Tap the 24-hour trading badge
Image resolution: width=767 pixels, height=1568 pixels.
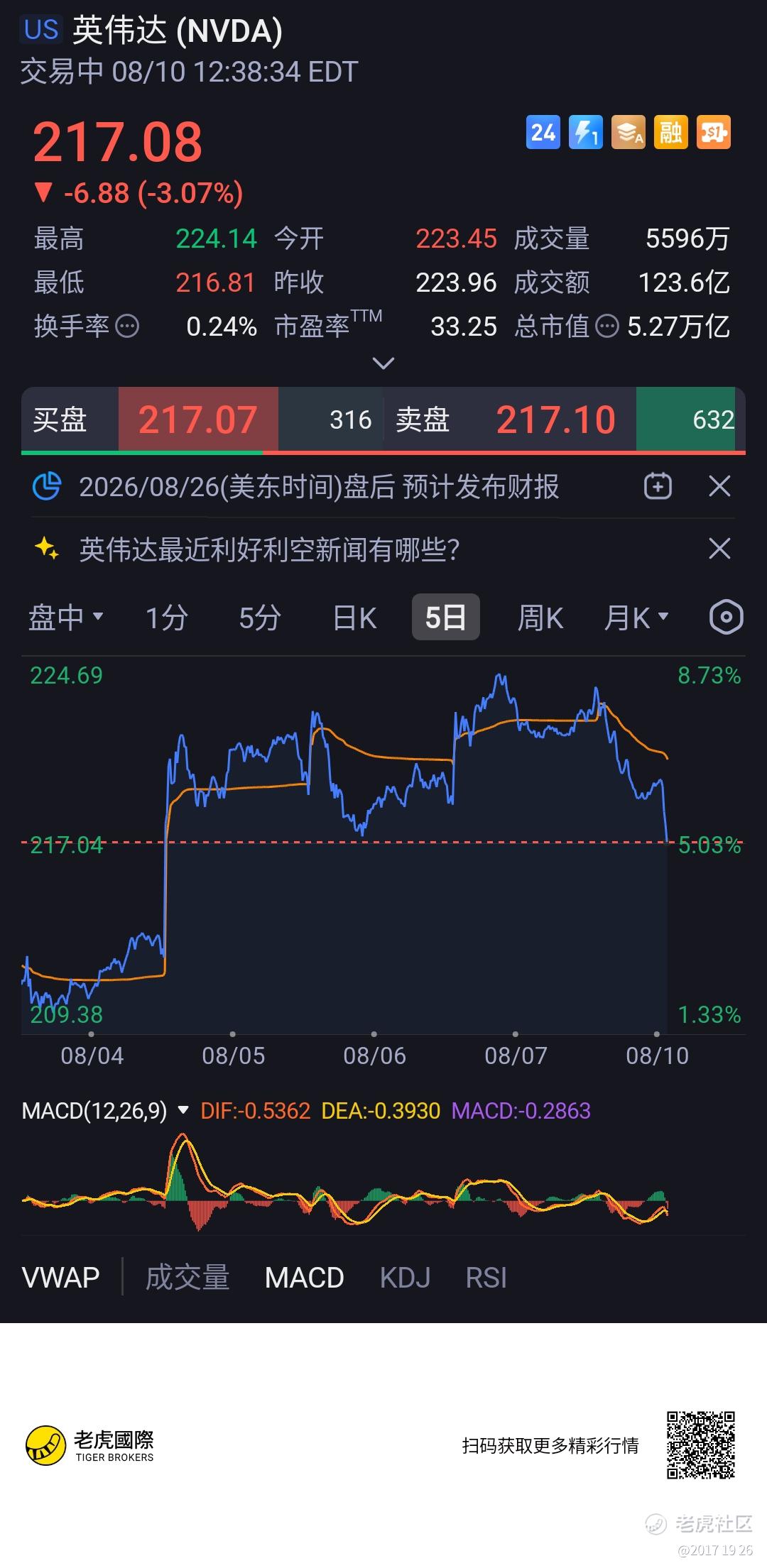click(543, 133)
